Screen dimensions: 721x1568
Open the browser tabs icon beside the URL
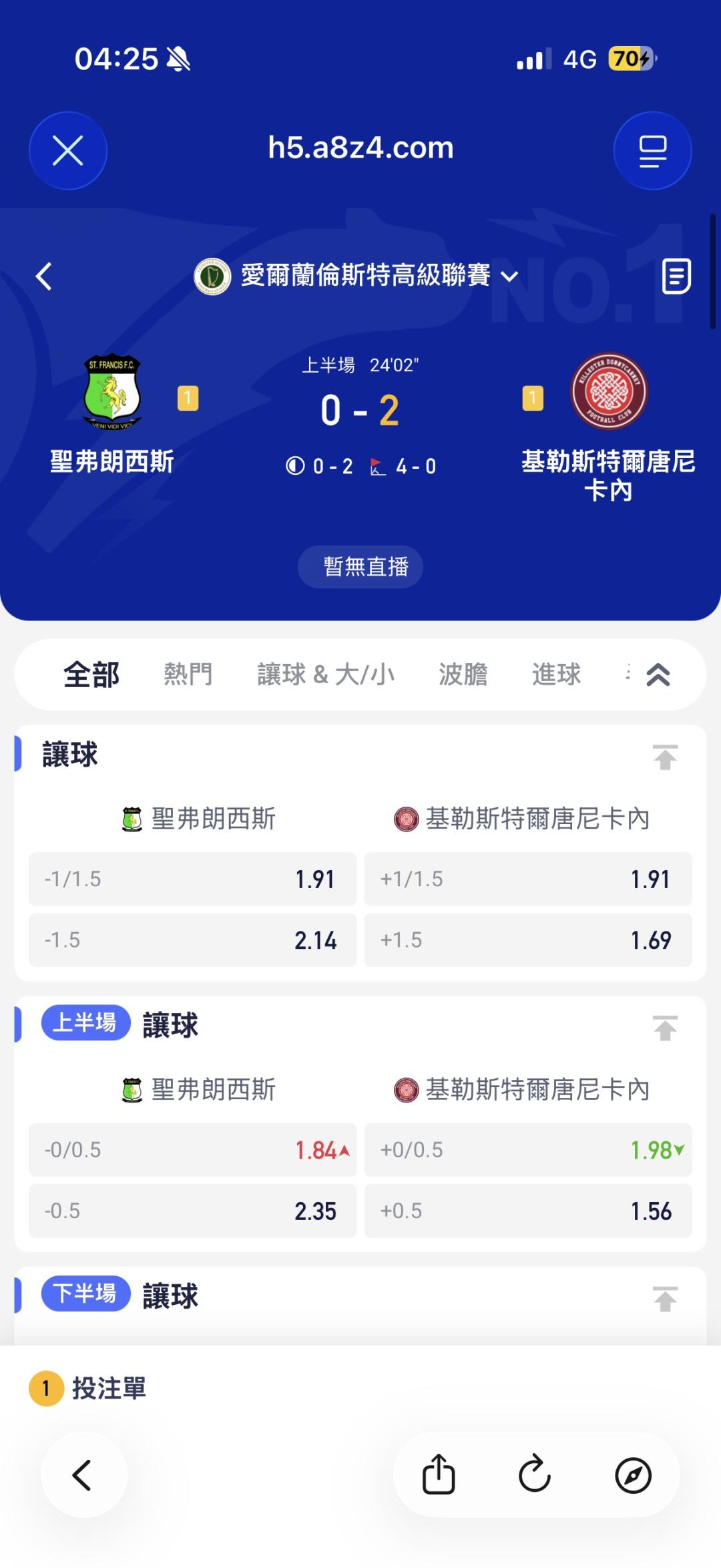click(652, 150)
